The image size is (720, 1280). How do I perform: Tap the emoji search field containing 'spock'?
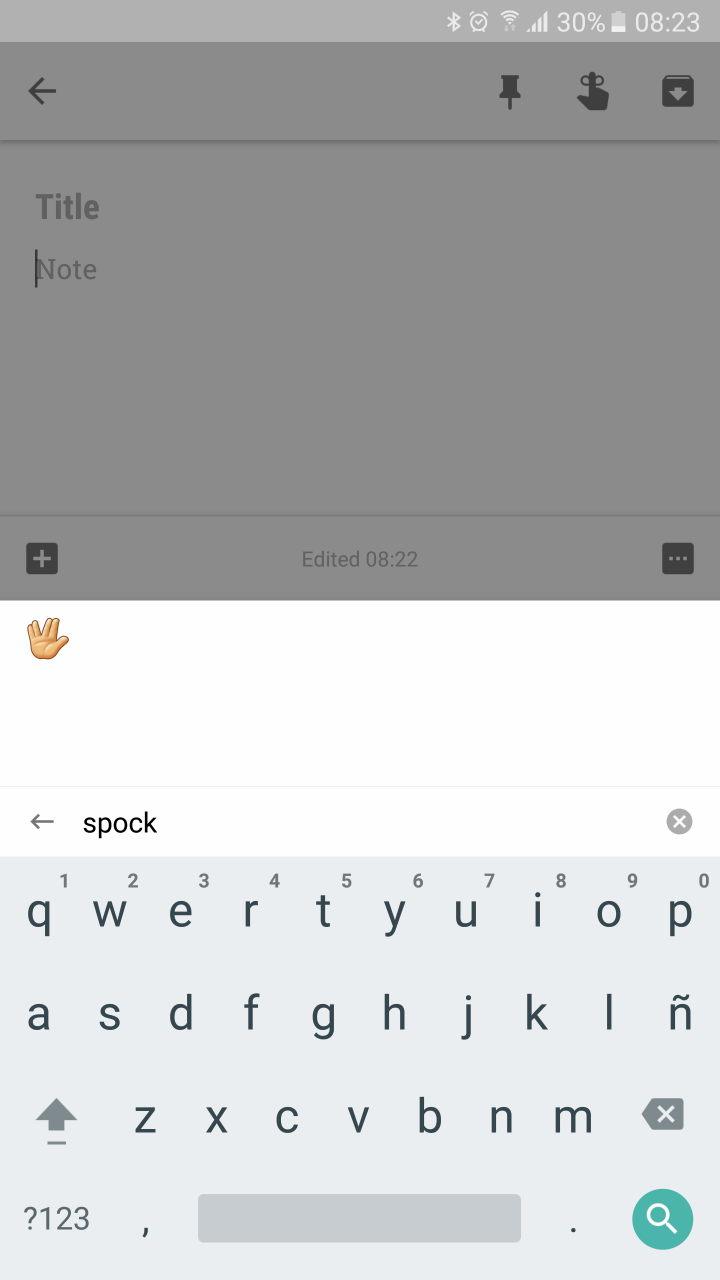pyautogui.click(x=360, y=822)
